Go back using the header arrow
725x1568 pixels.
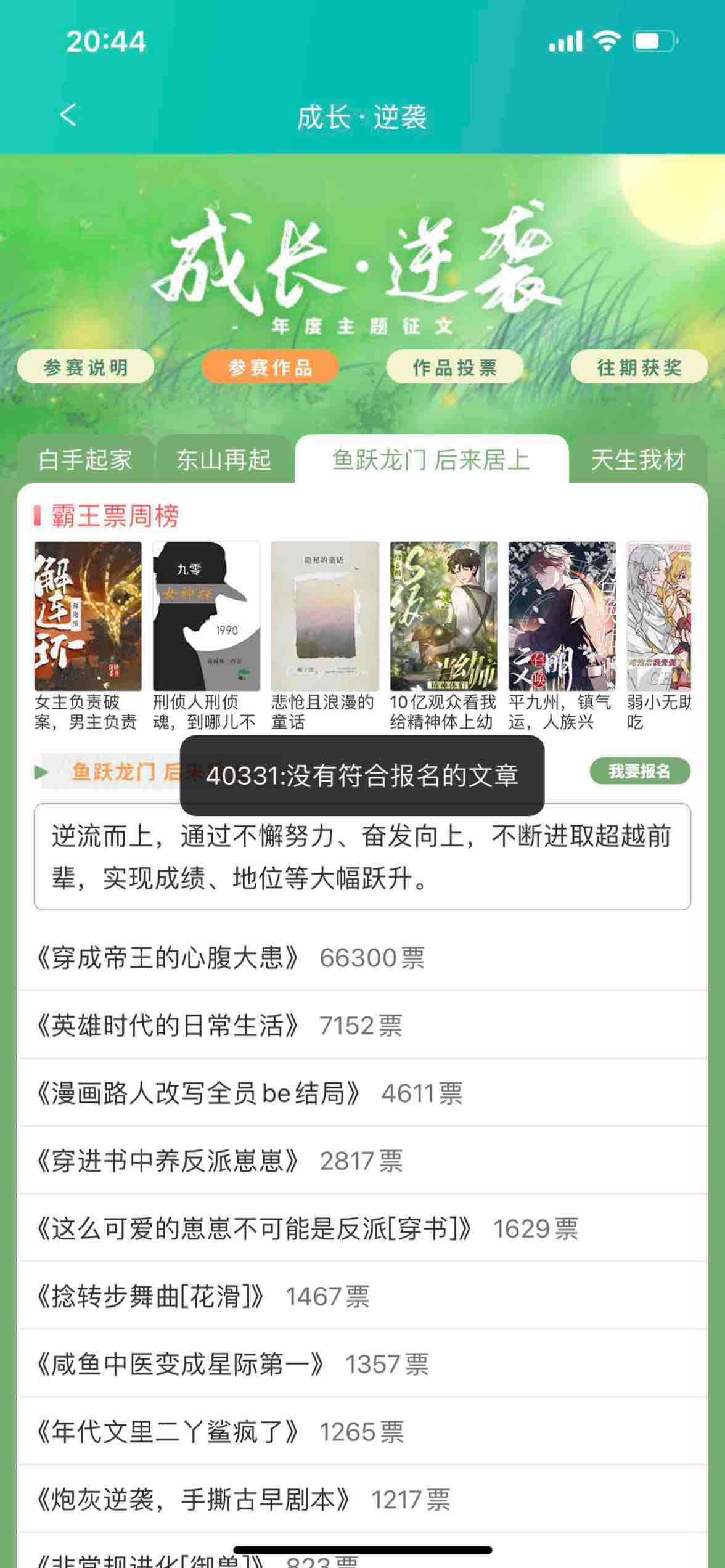pyautogui.click(x=68, y=115)
